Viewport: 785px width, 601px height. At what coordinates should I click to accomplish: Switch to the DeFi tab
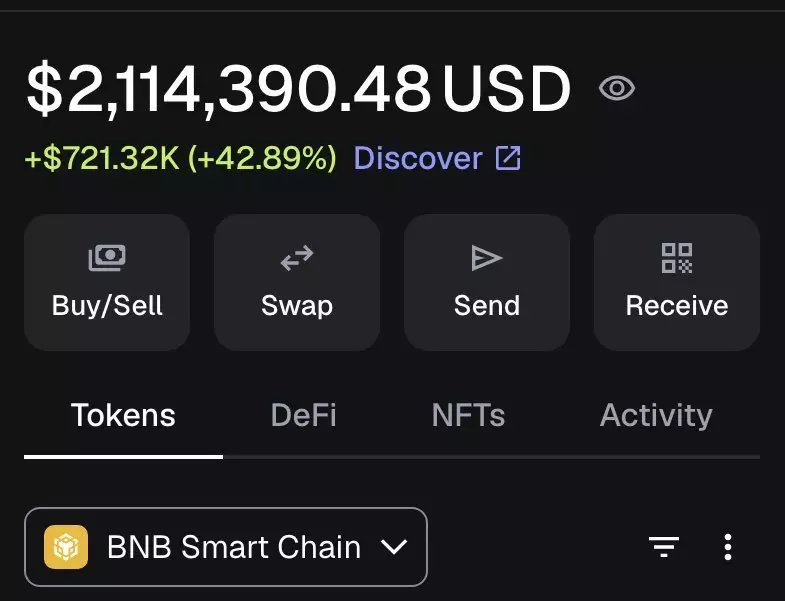(304, 415)
